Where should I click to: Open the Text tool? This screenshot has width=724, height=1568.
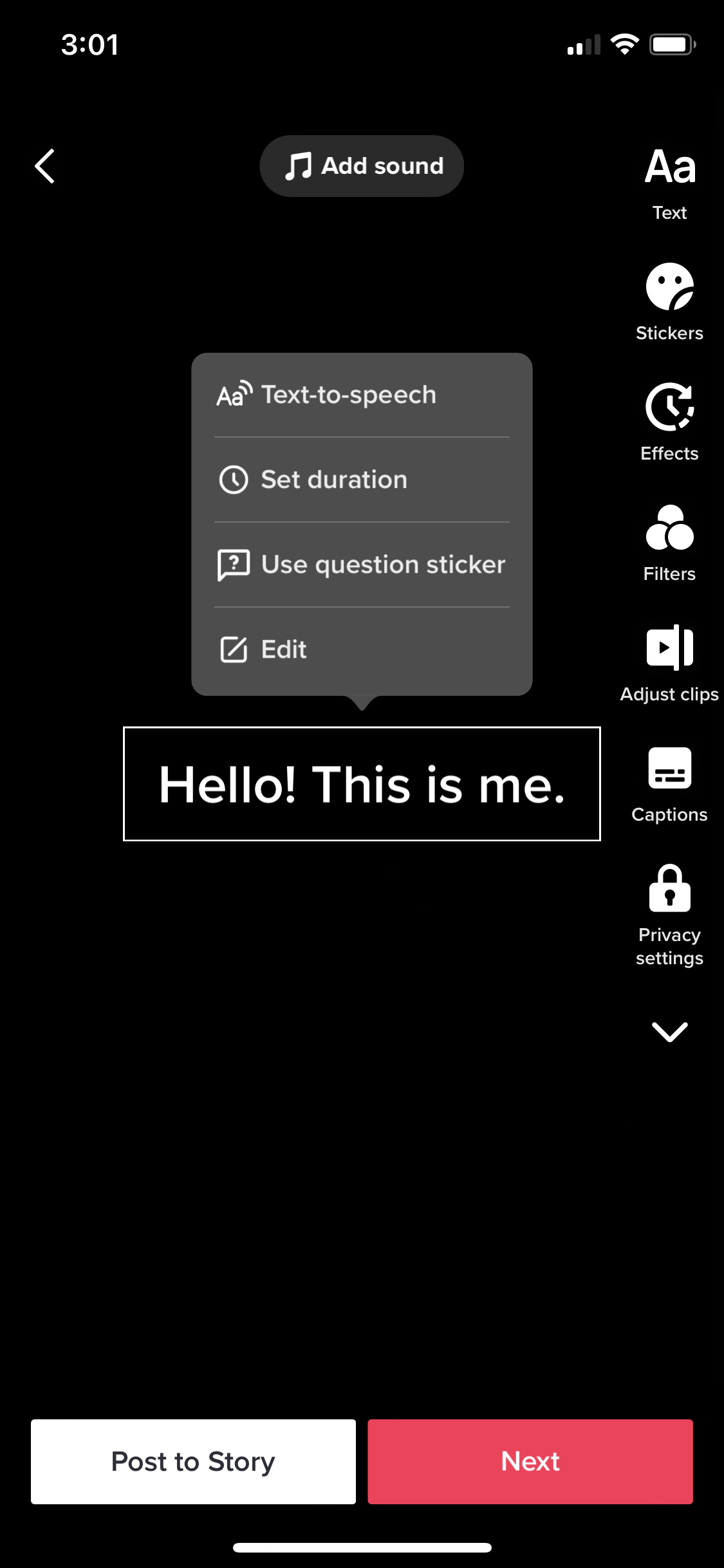tap(669, 182)
